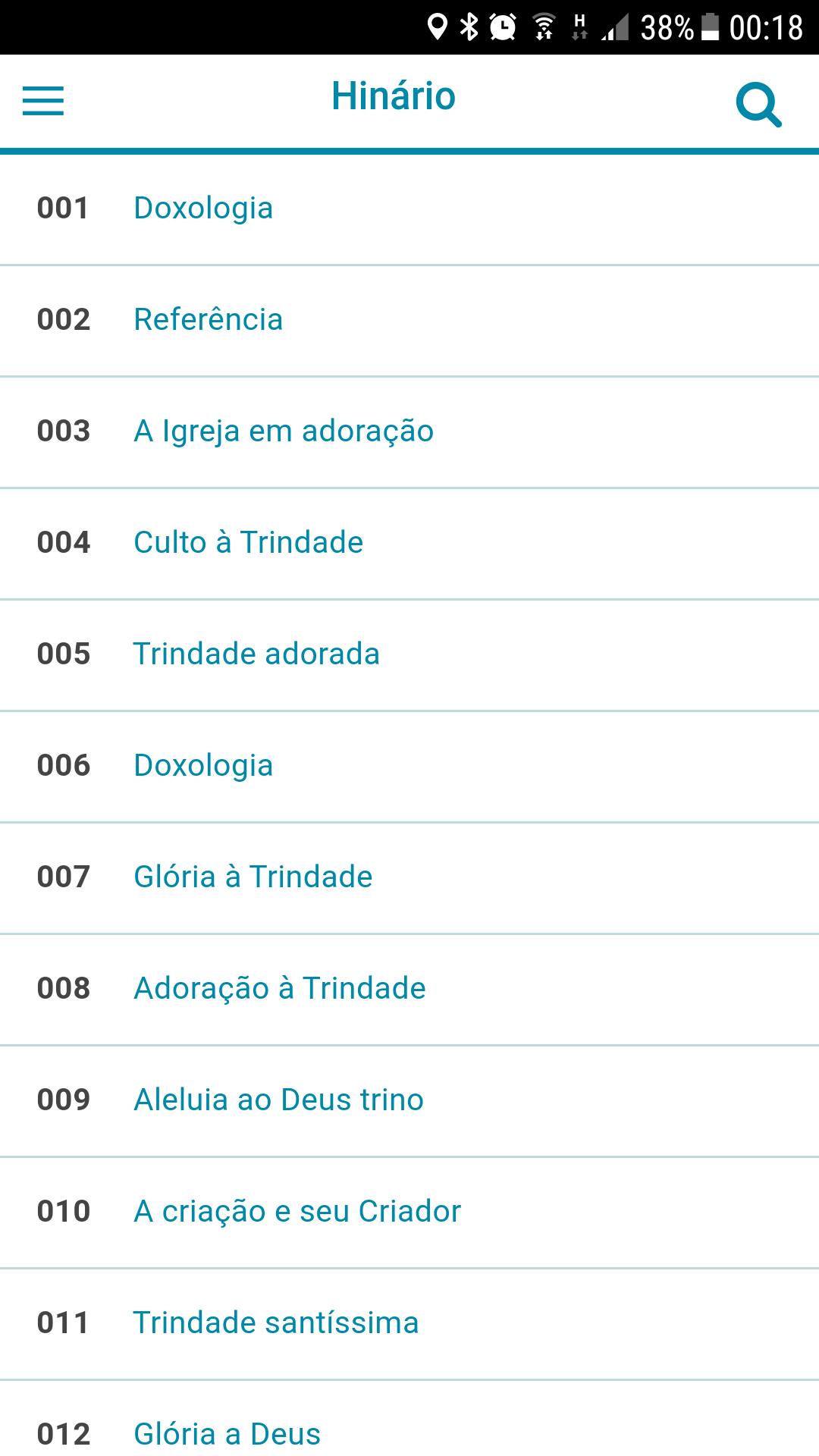Open the search magnifier icon
Screen dimensions: 819x1456
(x=758, y=105)
